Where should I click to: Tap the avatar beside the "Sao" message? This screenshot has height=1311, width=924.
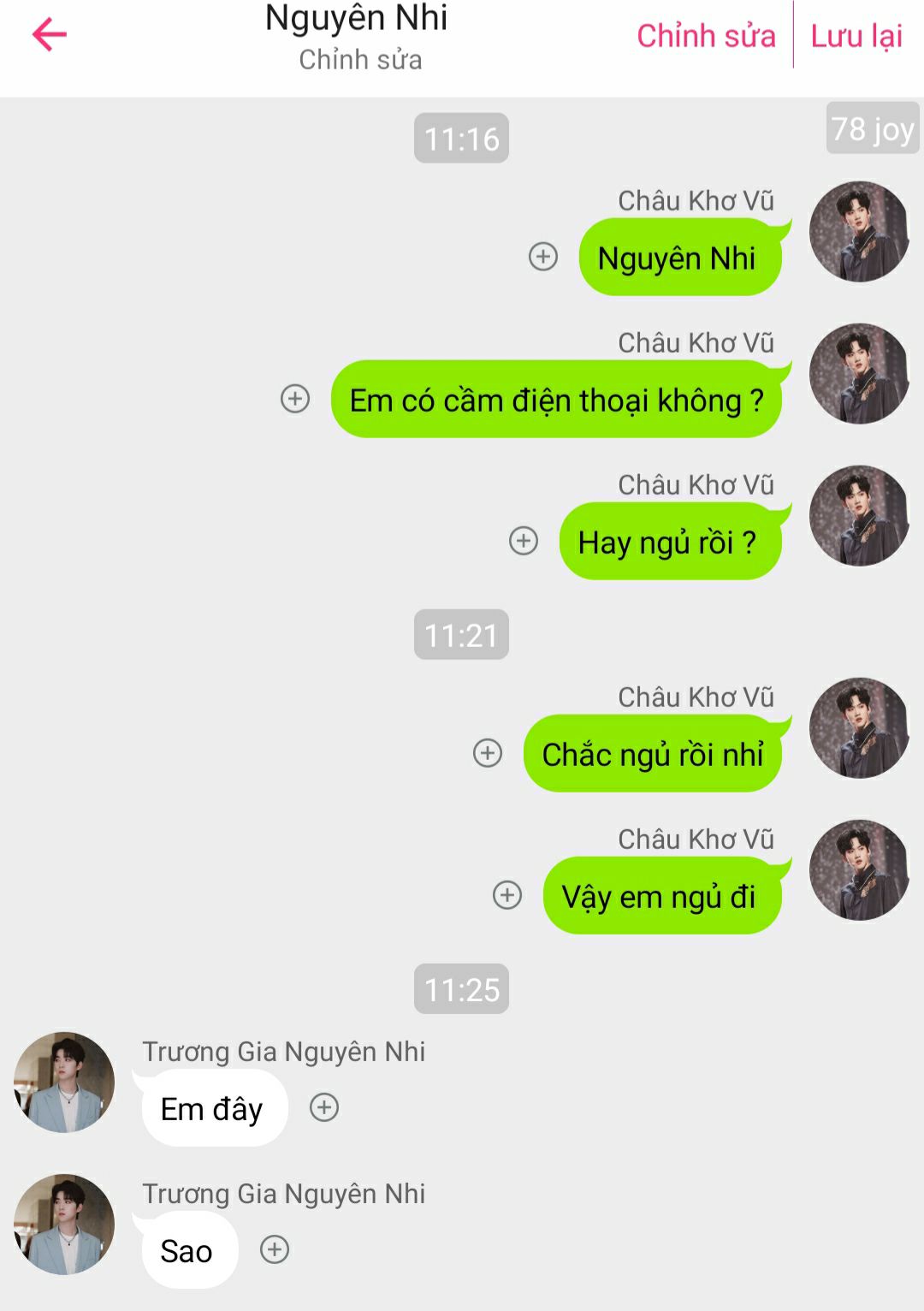point(64,1224)
